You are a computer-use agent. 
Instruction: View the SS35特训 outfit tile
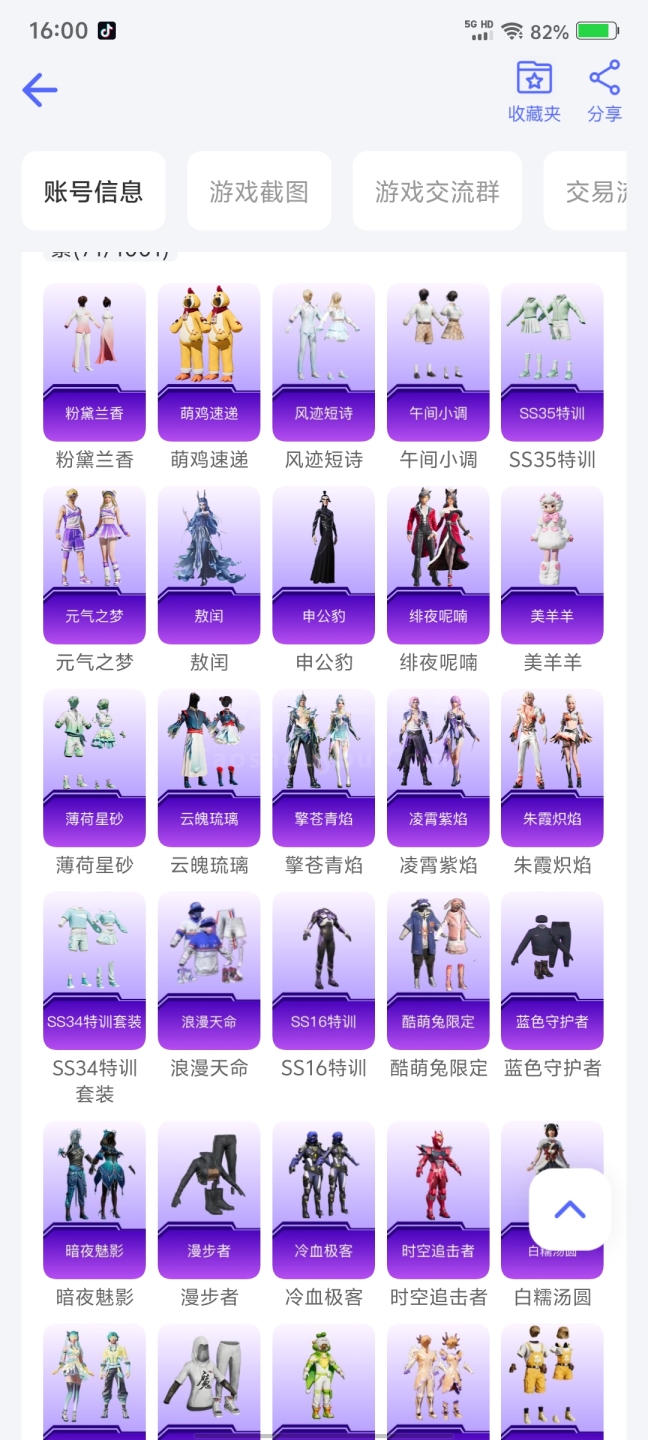(552, 362)
